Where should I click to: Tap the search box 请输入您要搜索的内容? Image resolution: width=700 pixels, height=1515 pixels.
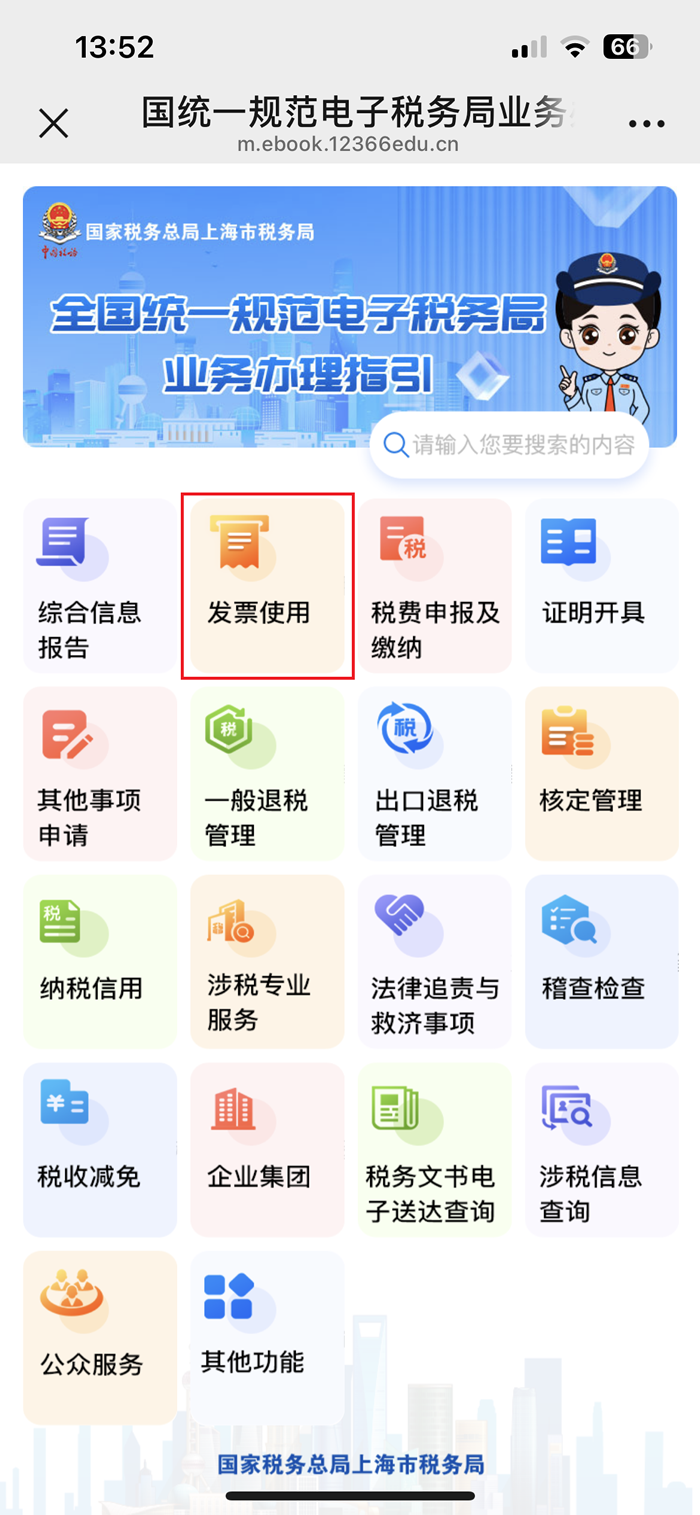[x=510, y=445]
